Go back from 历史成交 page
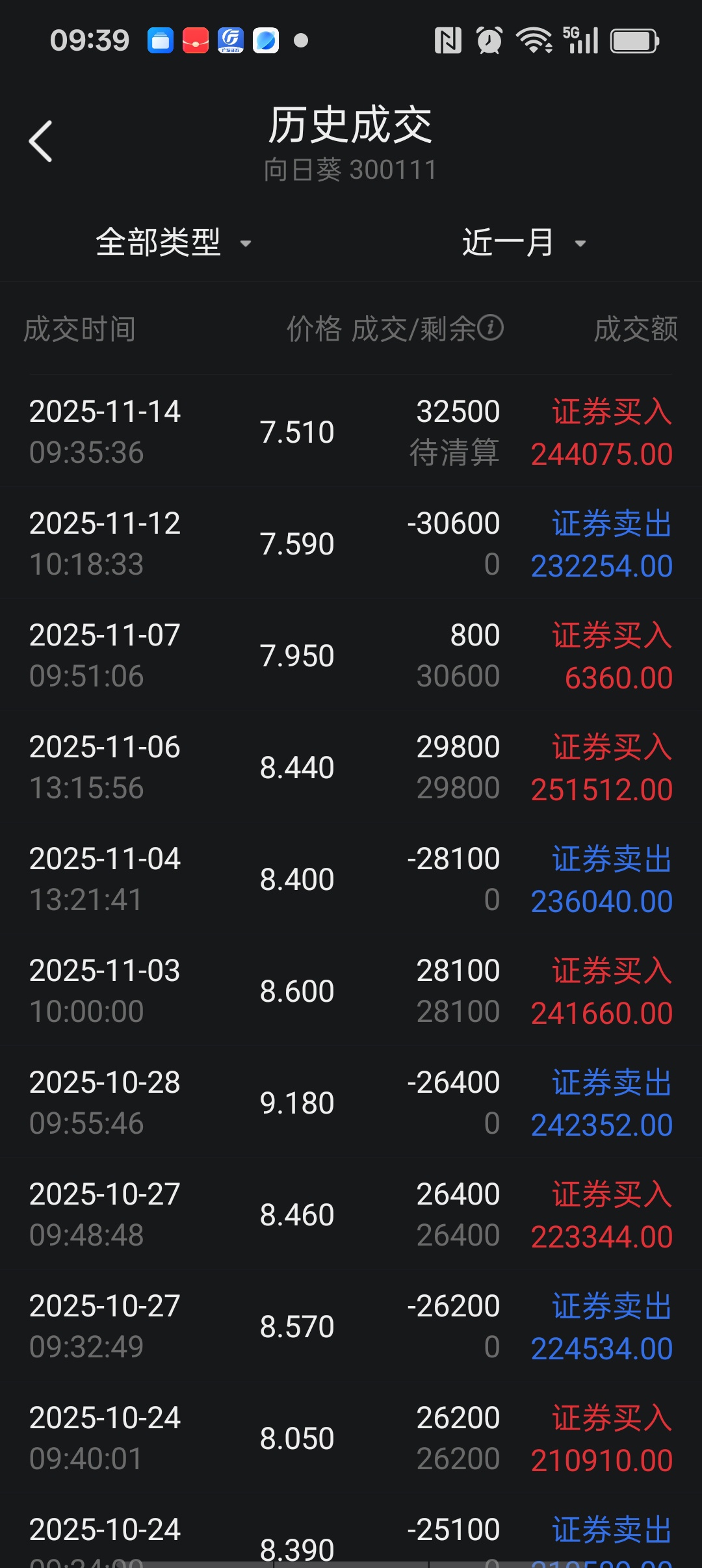This screenshot has height=1568, width=702. (40, 141)
